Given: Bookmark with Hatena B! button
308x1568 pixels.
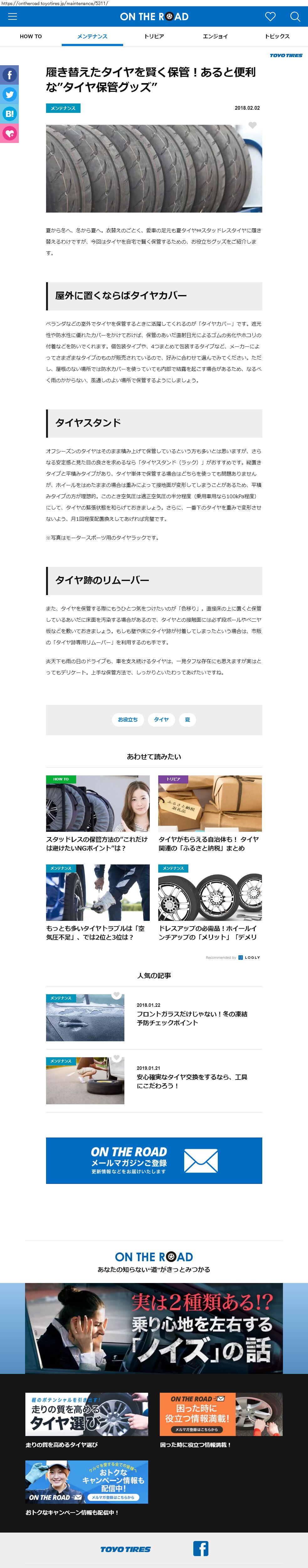Looking at the screenshot, I should [x=10, y=114].
